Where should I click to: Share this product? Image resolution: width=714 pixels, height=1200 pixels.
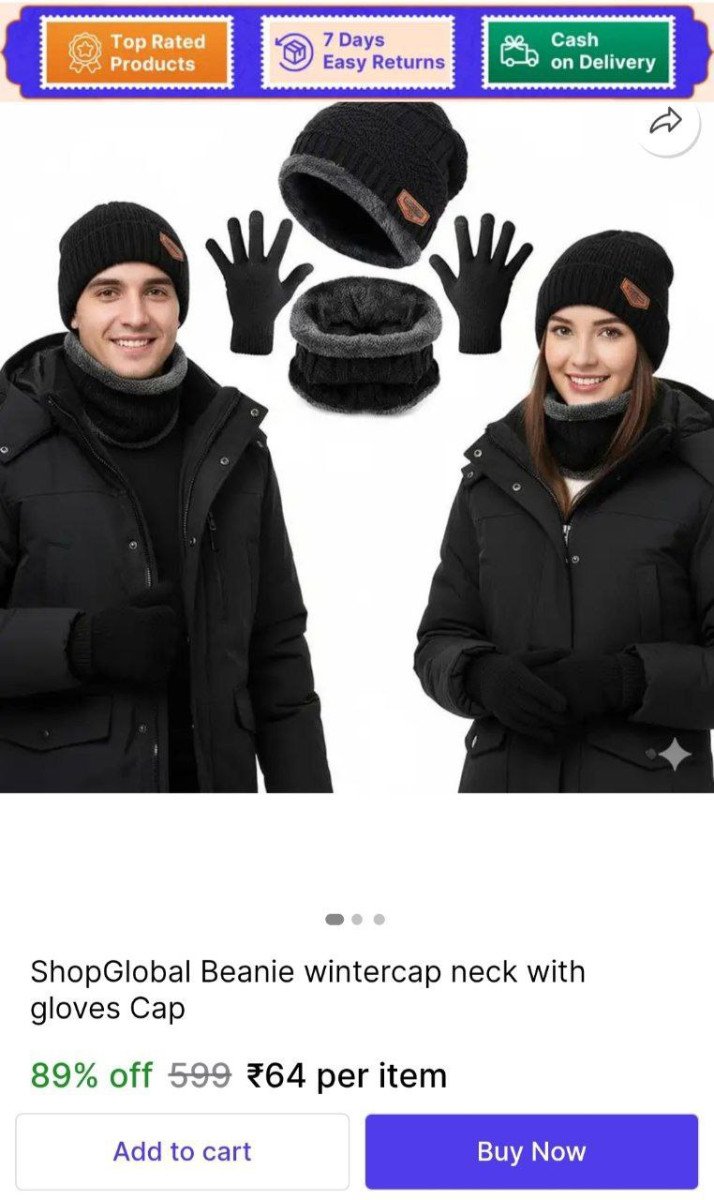coord(665,123)
